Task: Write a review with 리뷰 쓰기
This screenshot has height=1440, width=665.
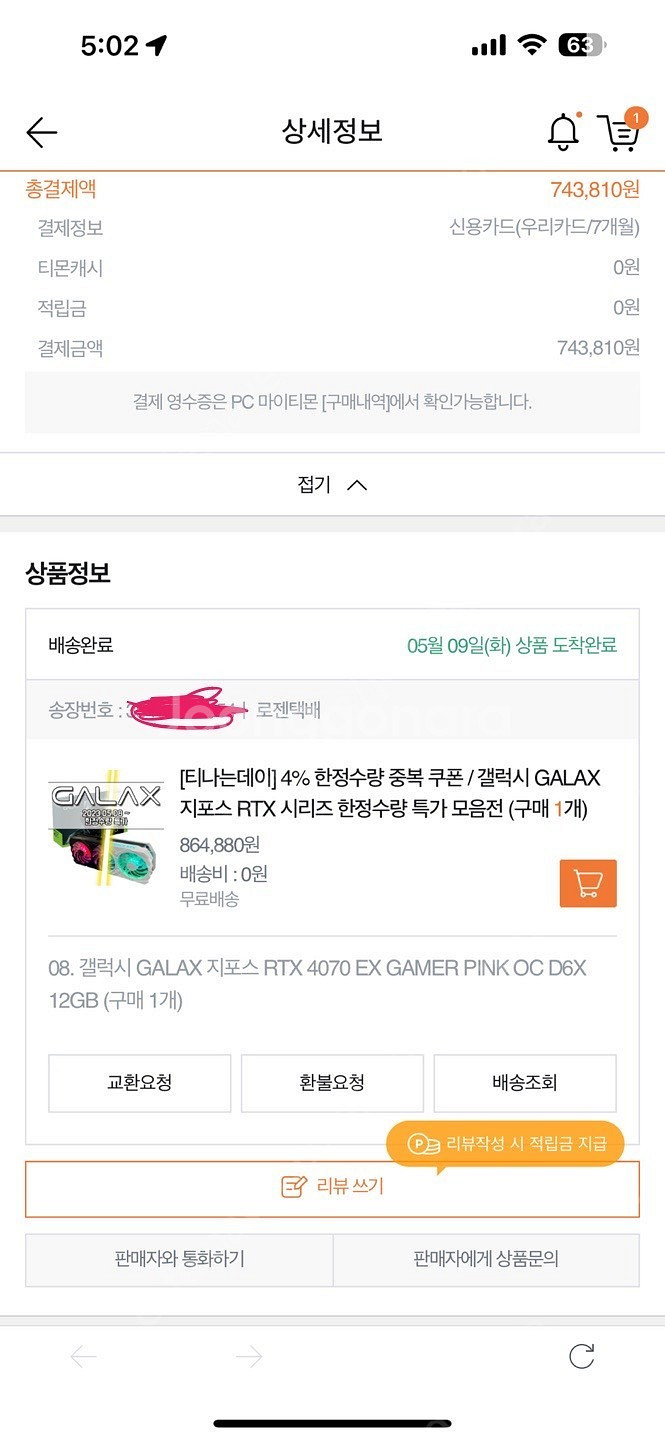Action: (x=332, y=1188)
